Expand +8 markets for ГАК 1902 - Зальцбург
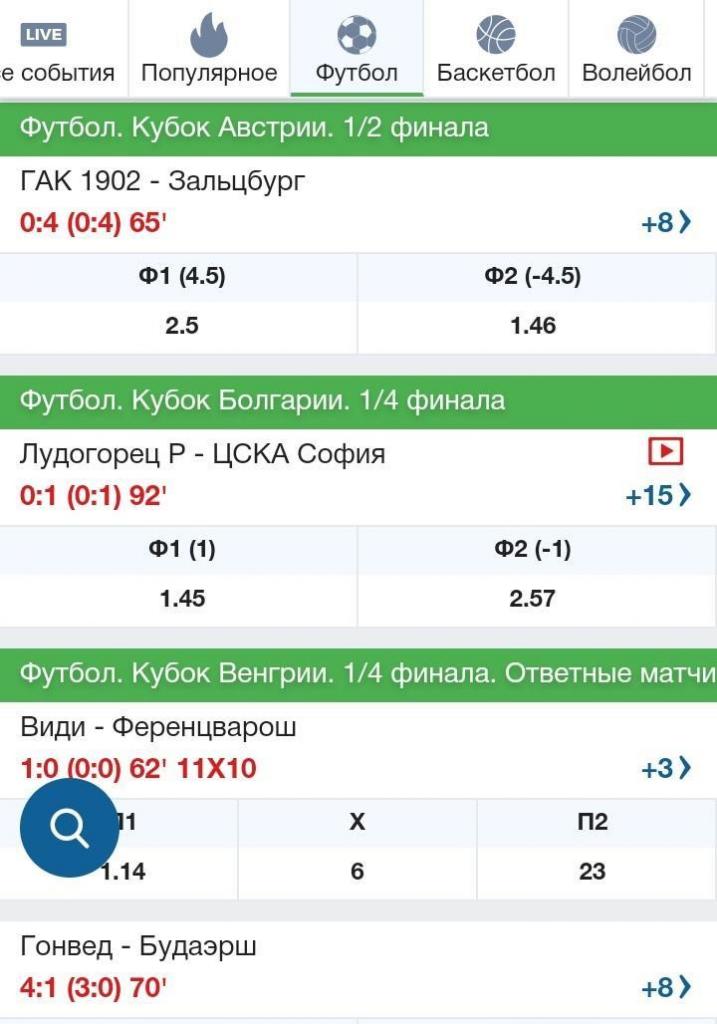The image size is (717, 1024). coord(666,222)
